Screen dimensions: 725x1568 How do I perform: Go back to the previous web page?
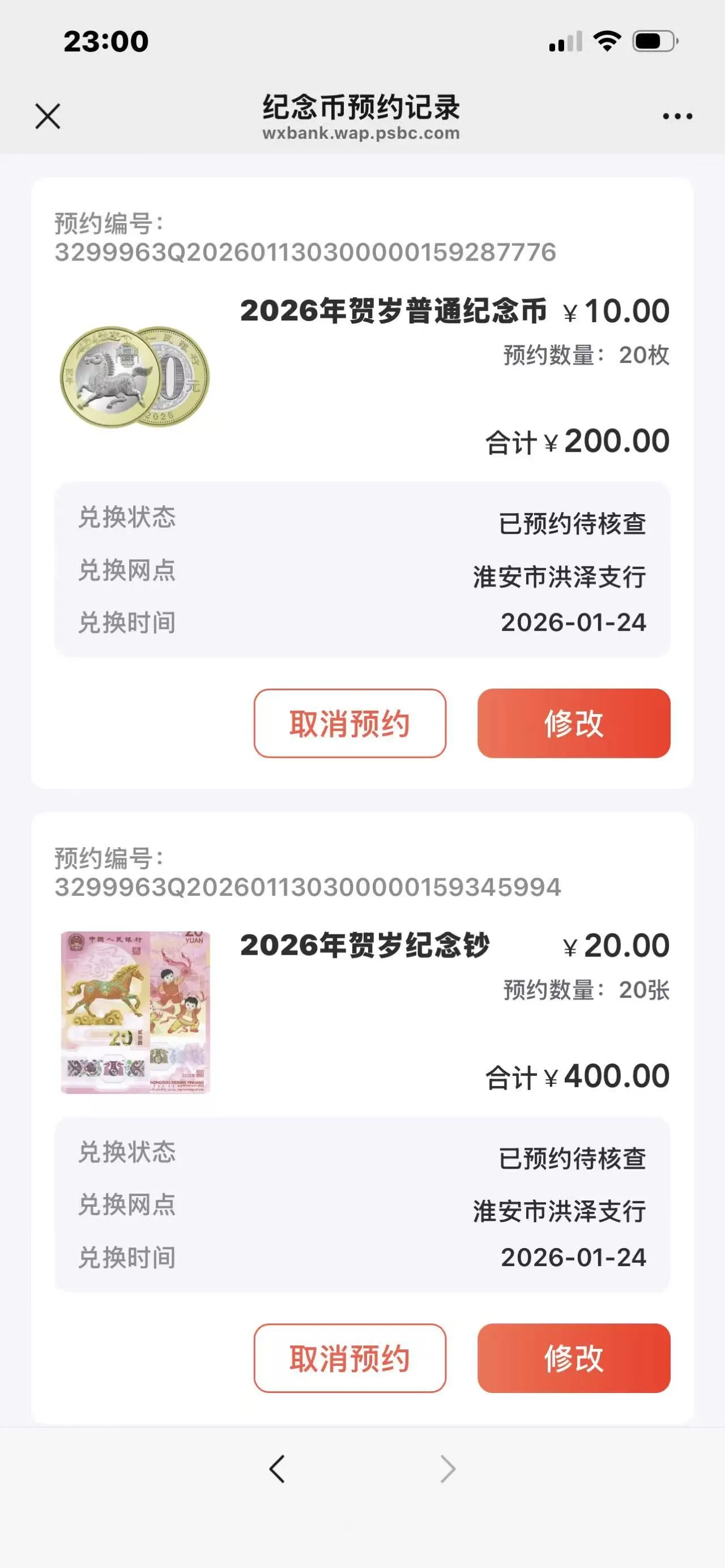(277, 1469)
